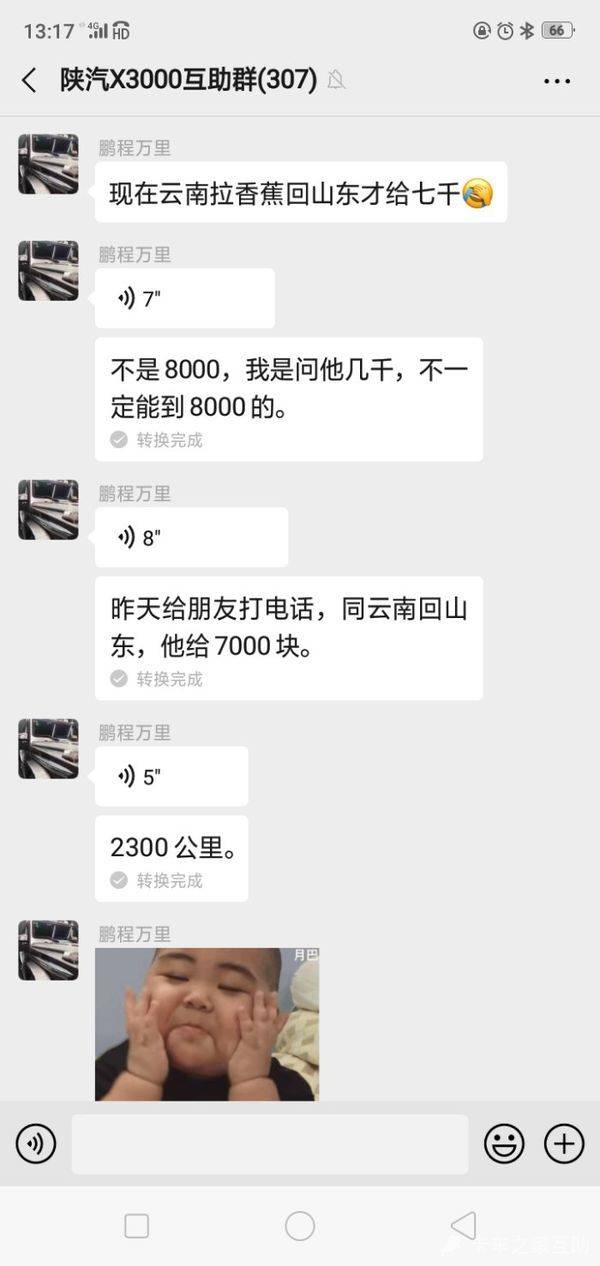600x1266 pixels.
Task: Go to the system home screen
Action: coord(300,1226)
